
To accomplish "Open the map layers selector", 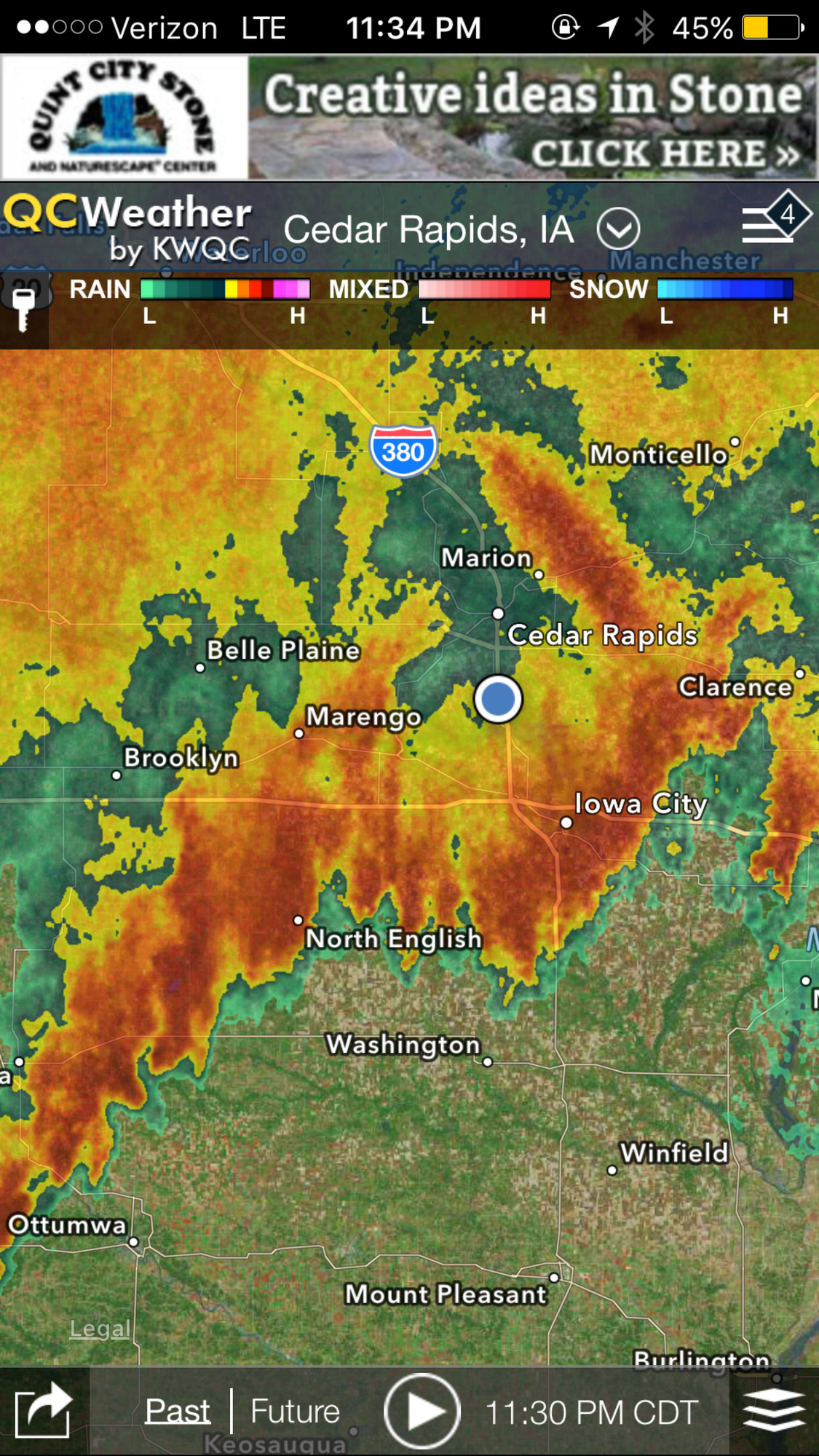I will (773, 1410).
